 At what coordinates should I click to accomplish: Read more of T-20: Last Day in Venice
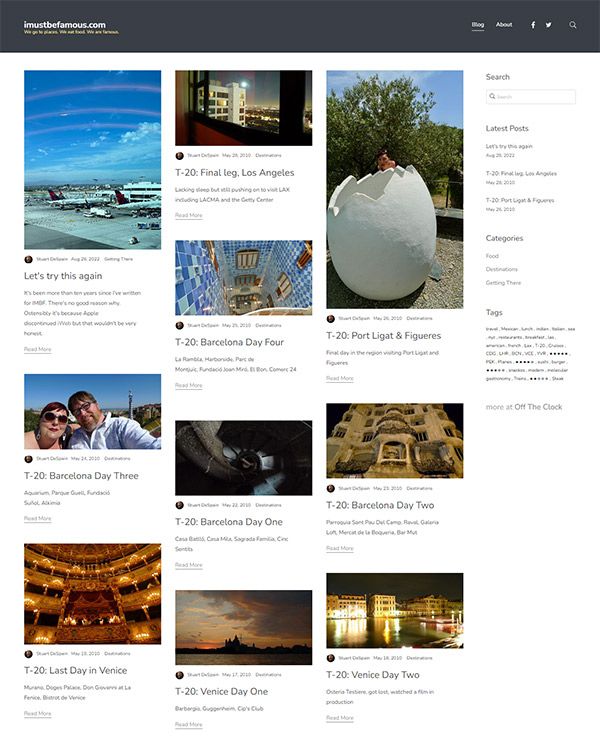pyautogui.click(x=37, y=713)
